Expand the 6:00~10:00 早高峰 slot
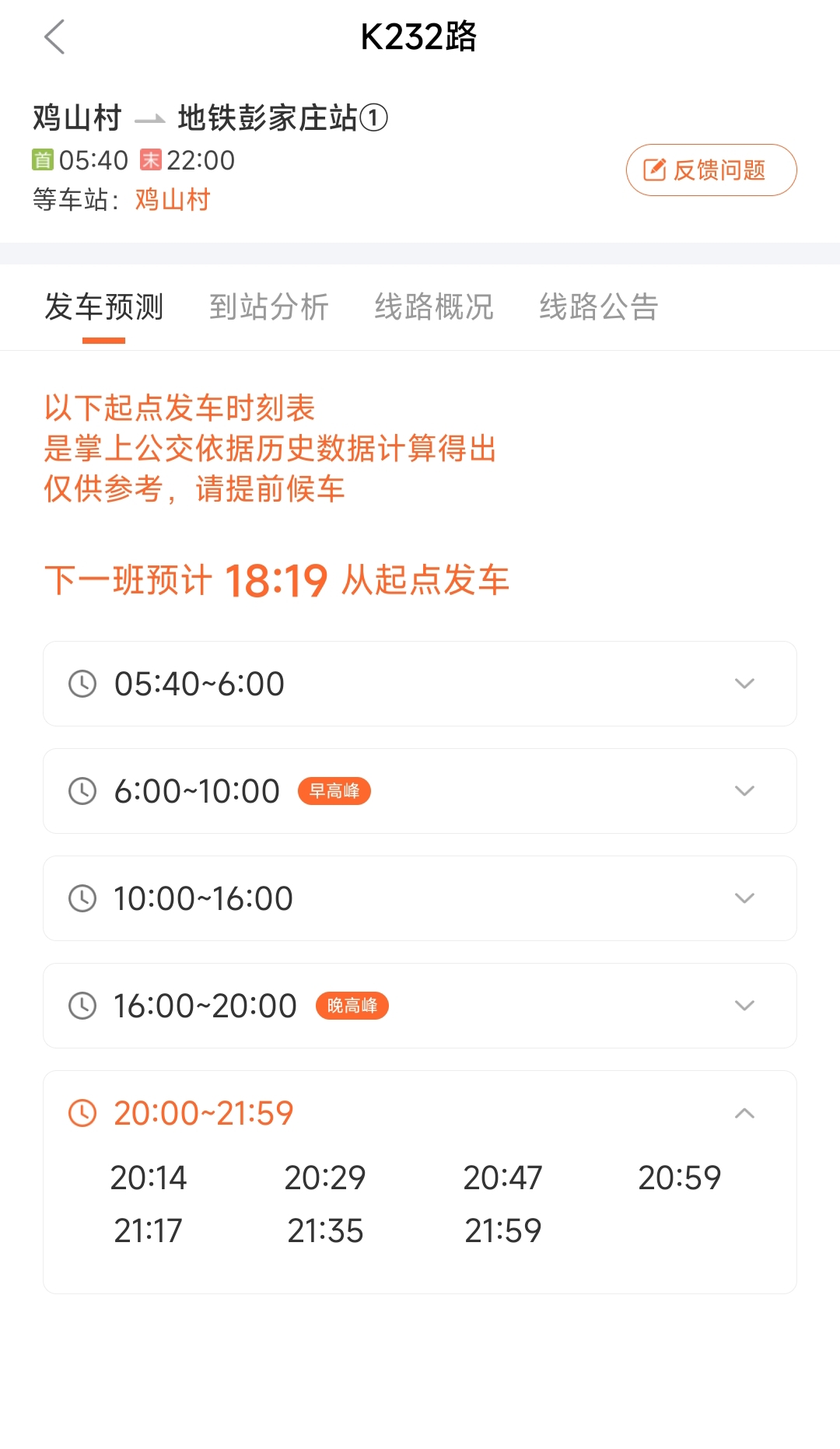Screen dimensions: 840x1449 click(x=420, y=791)
